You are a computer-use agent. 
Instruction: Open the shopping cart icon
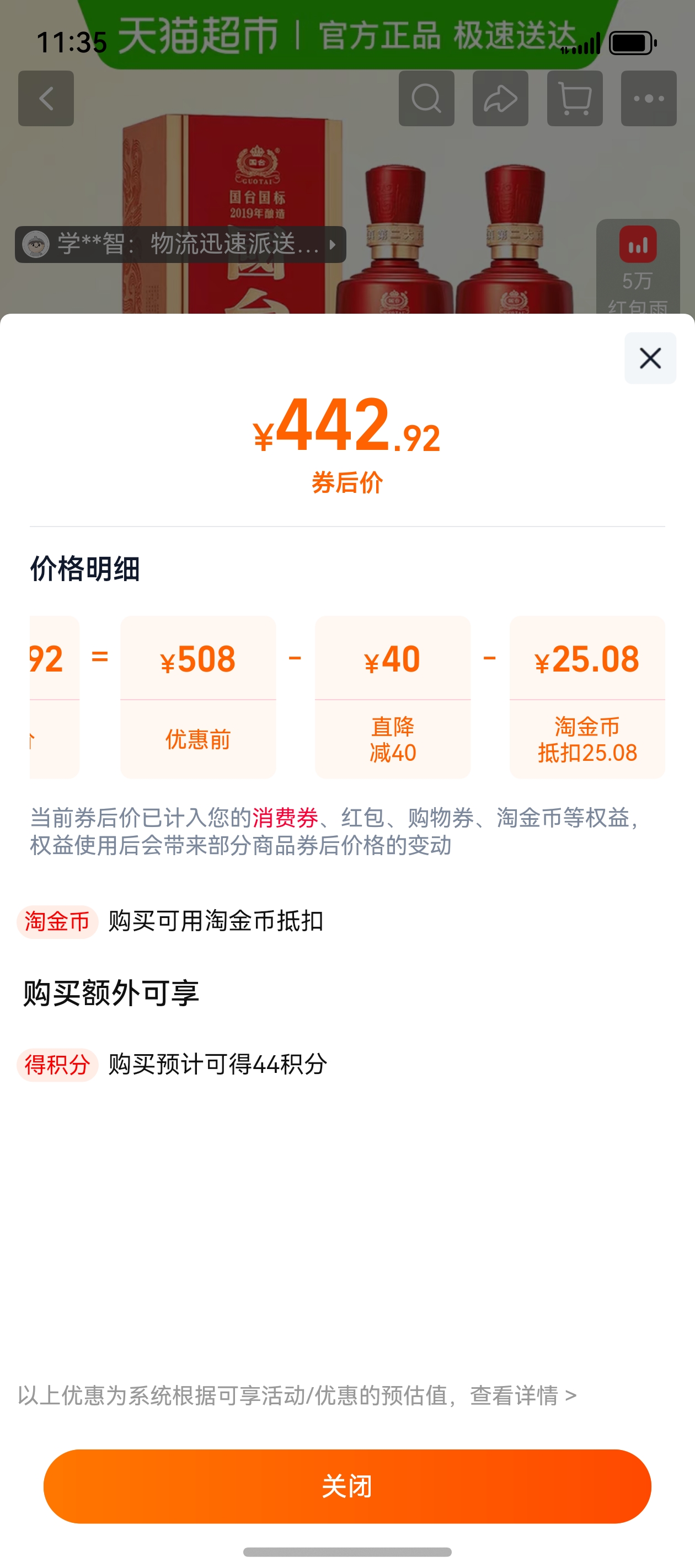click(575, 98)
